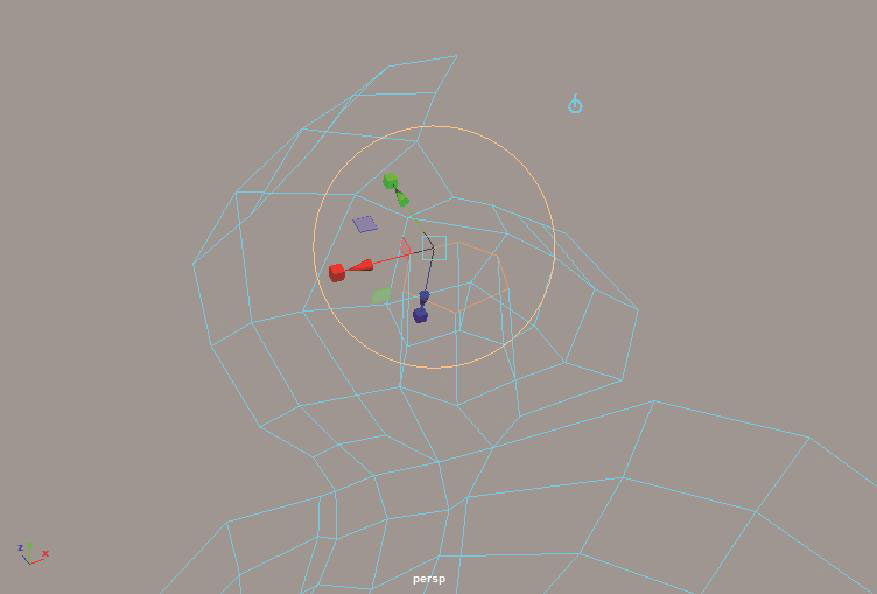The width and height of the screenshot is (877, 594).
Task: Click the manipulator's center square handle
Action: point(433,248)
